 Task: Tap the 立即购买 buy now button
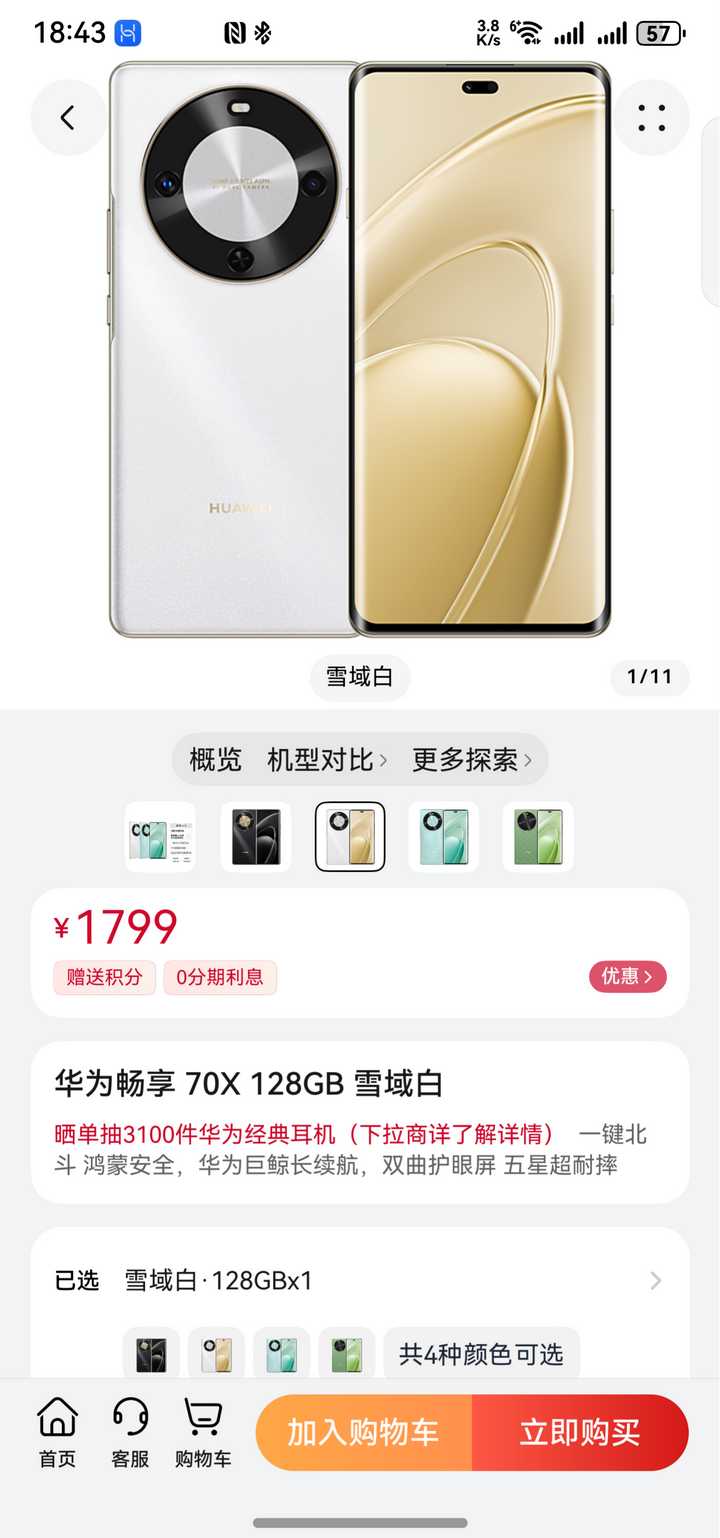click(x=583, y=1432)
